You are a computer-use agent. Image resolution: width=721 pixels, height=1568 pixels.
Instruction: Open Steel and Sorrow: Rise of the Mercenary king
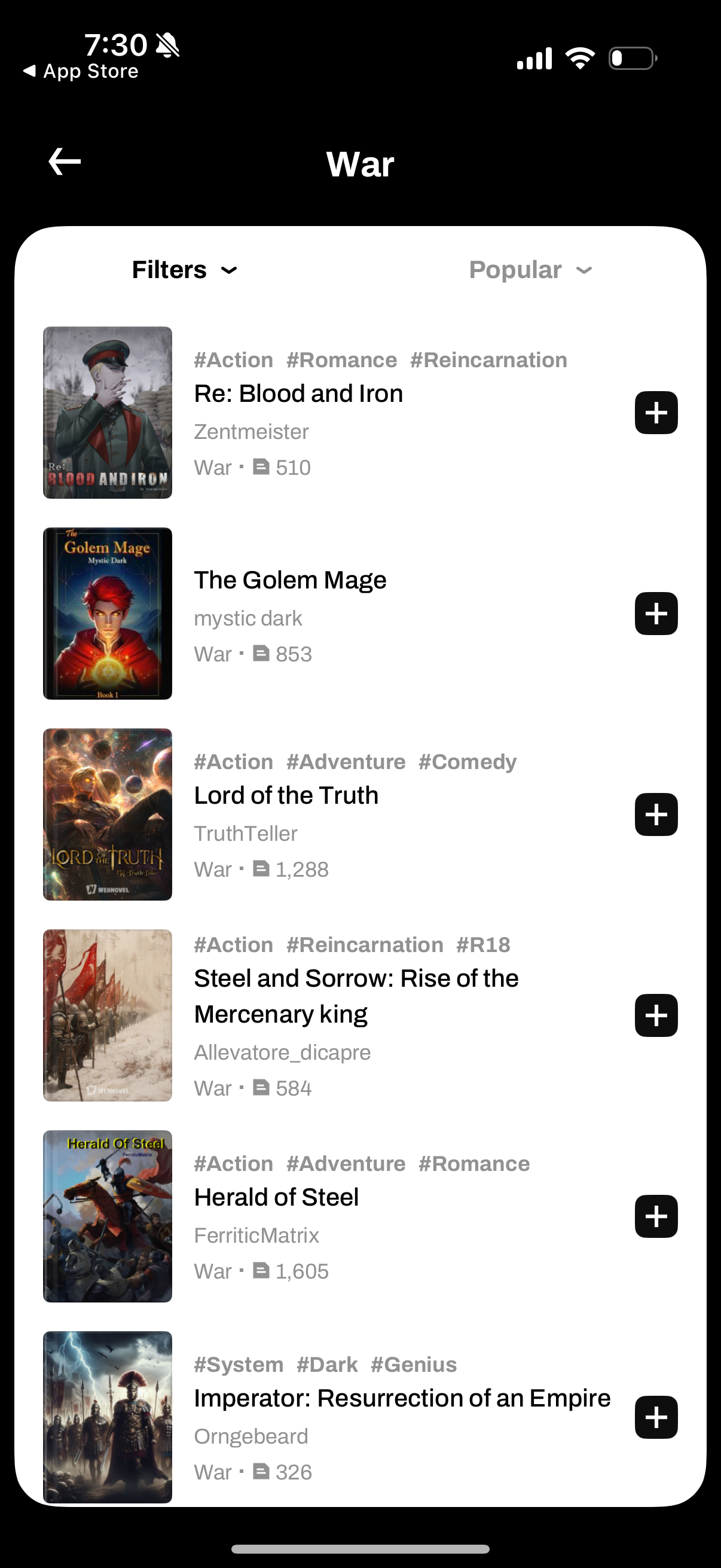(355, 996)
